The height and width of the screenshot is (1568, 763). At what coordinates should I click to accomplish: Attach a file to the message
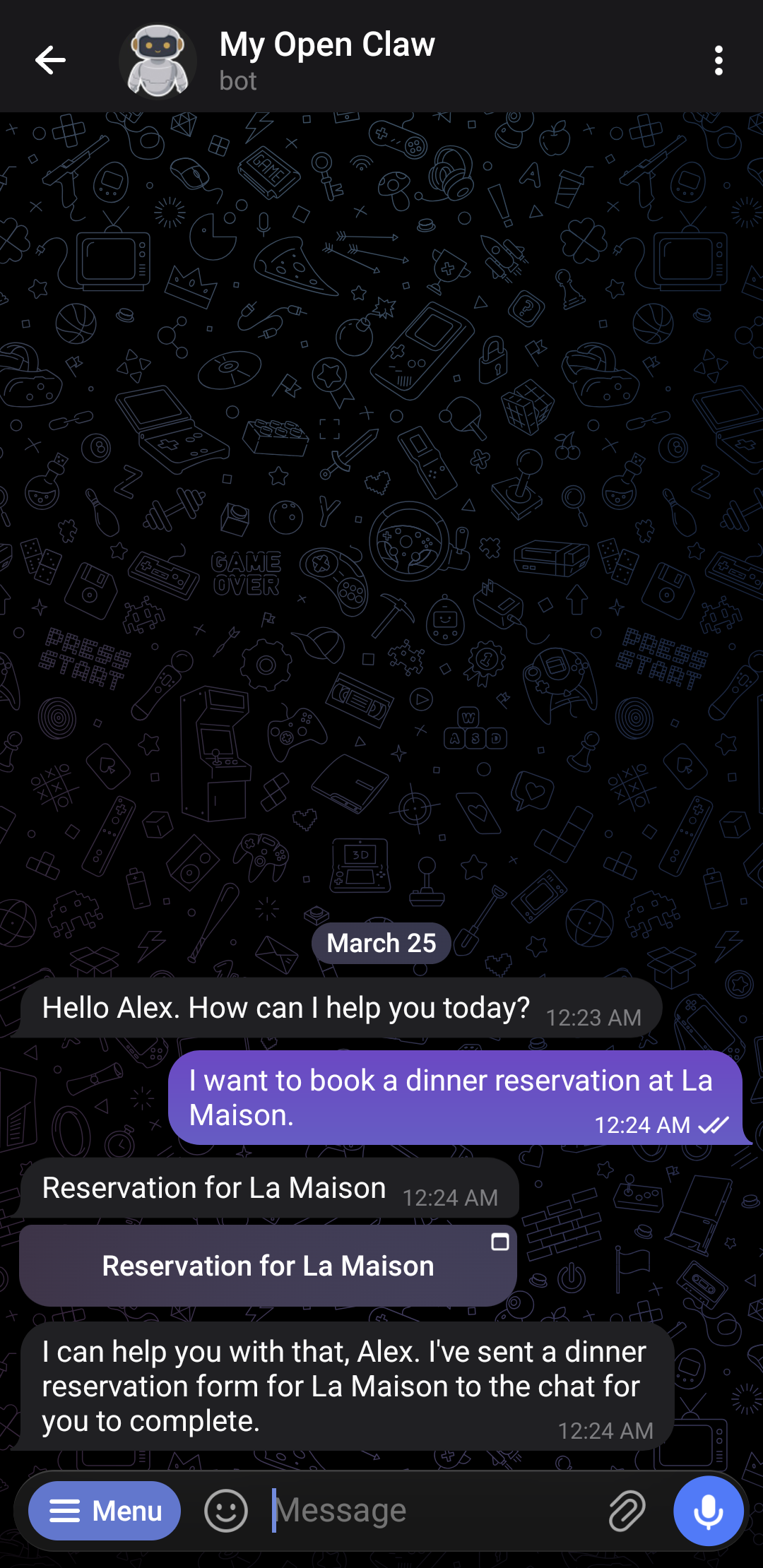(627, 1511)
